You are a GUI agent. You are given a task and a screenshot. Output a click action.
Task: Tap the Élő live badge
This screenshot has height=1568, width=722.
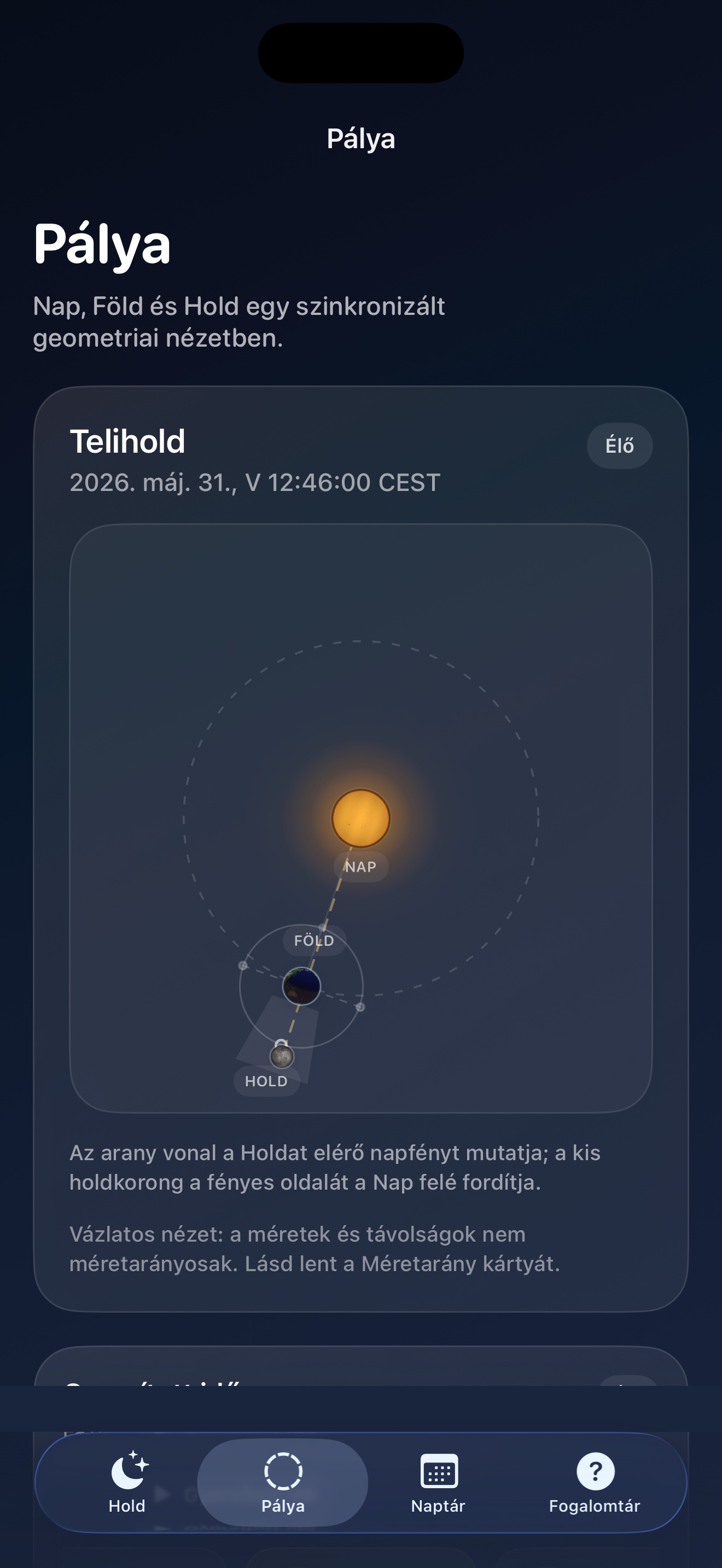click(x=620, y=446)
